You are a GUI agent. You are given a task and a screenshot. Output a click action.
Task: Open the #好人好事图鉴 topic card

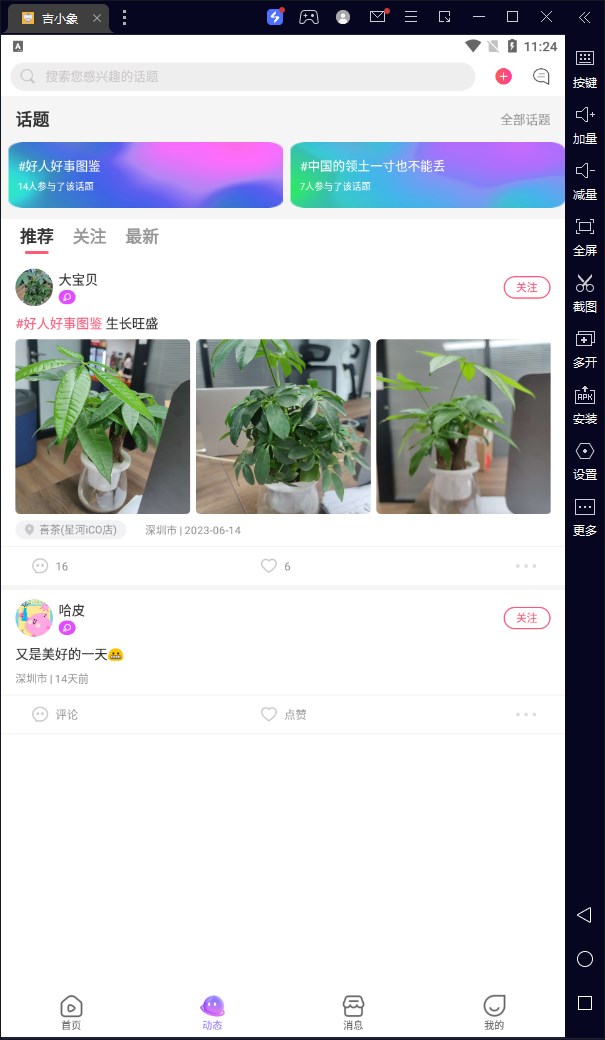click(146, 175)
